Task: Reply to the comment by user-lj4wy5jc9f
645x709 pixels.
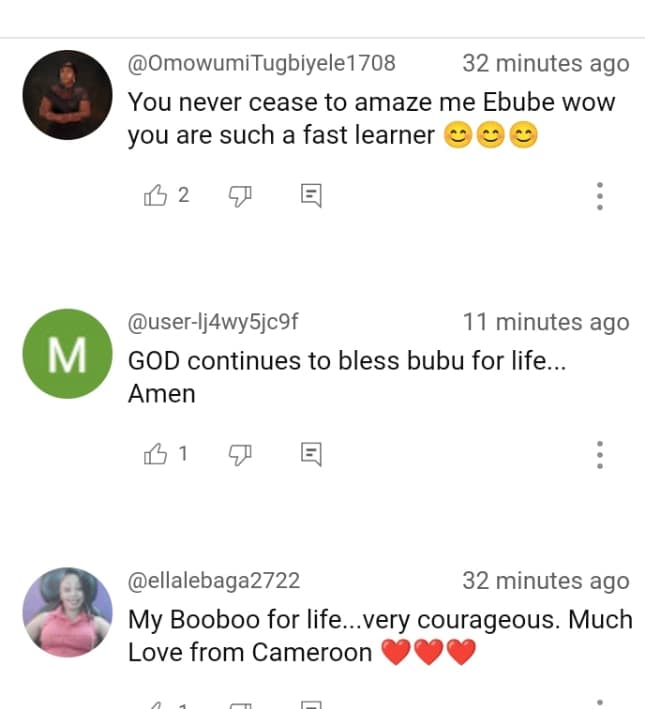Action: pyautogui.click(x=311, y=455)
